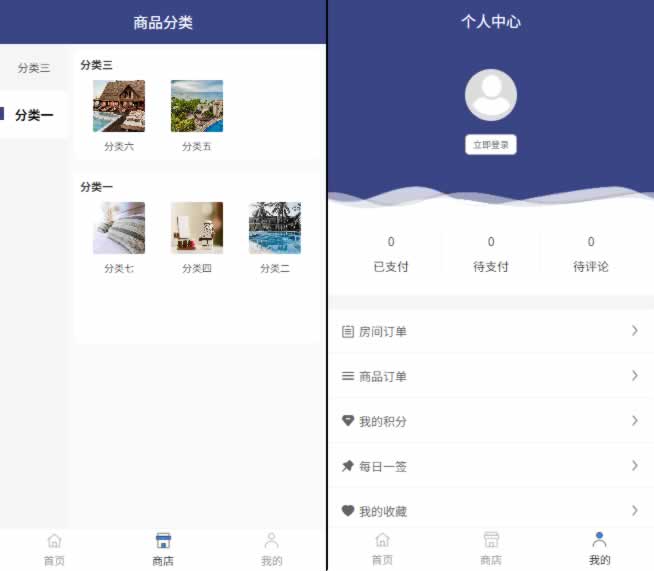Viewport: 654px width, 571px height.
Task: Tap the 首页 tab on 商品分类 screen
Action: pos(54,549)
